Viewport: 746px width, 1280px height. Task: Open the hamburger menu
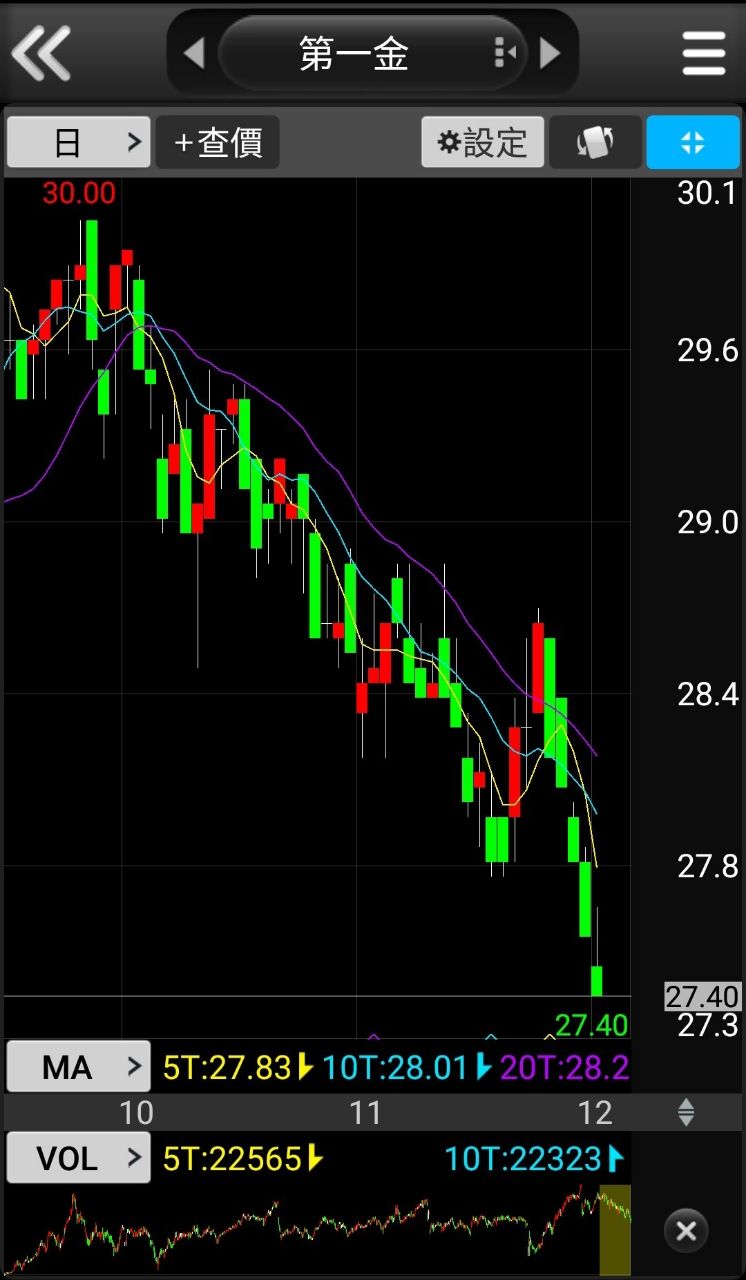coord(704,53)
